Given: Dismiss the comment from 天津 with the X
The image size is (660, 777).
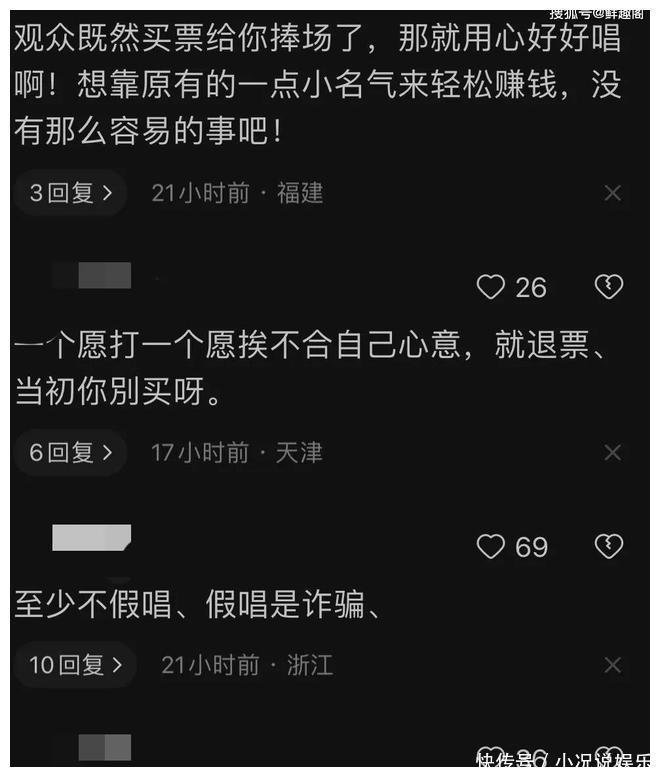Looking at the screenshot, I should click(x=613, y=453).
